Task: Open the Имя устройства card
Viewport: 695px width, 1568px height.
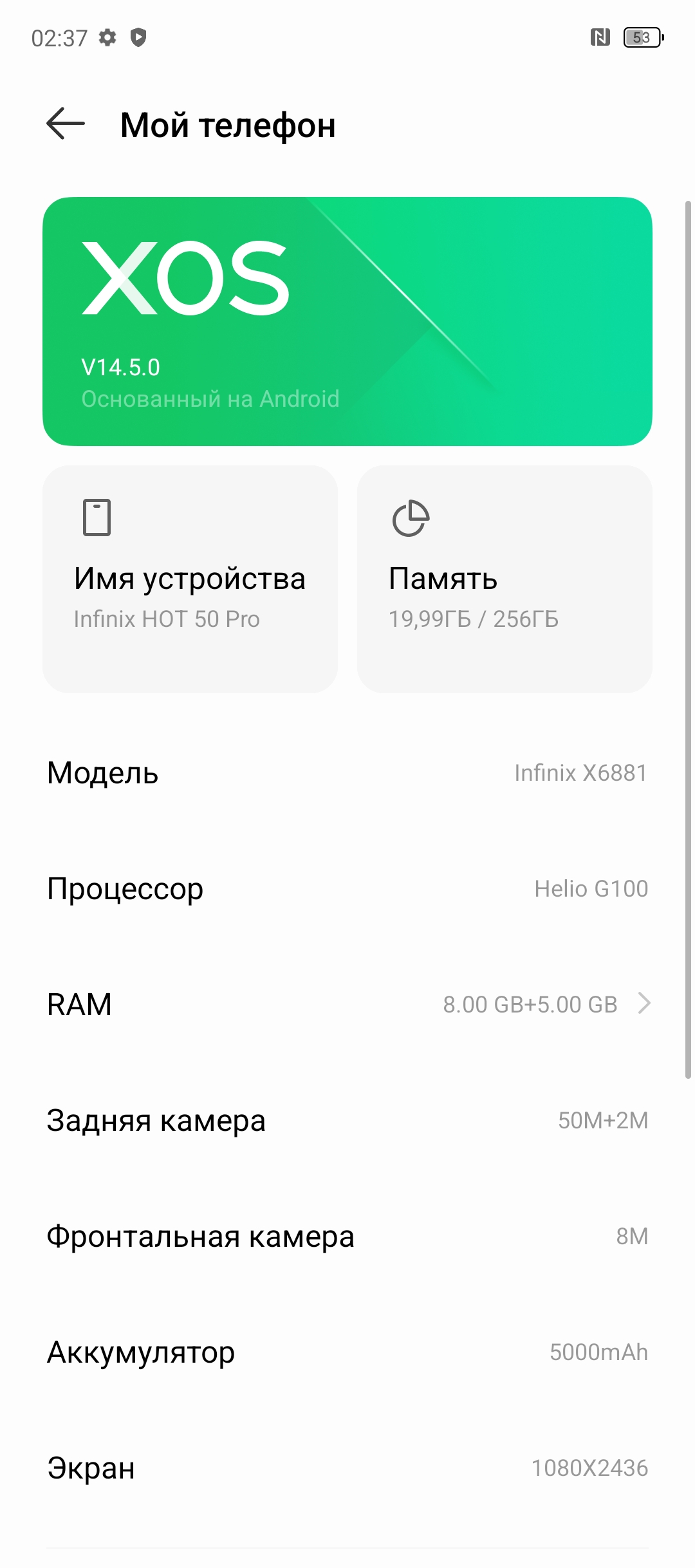Action: point(190,579)
